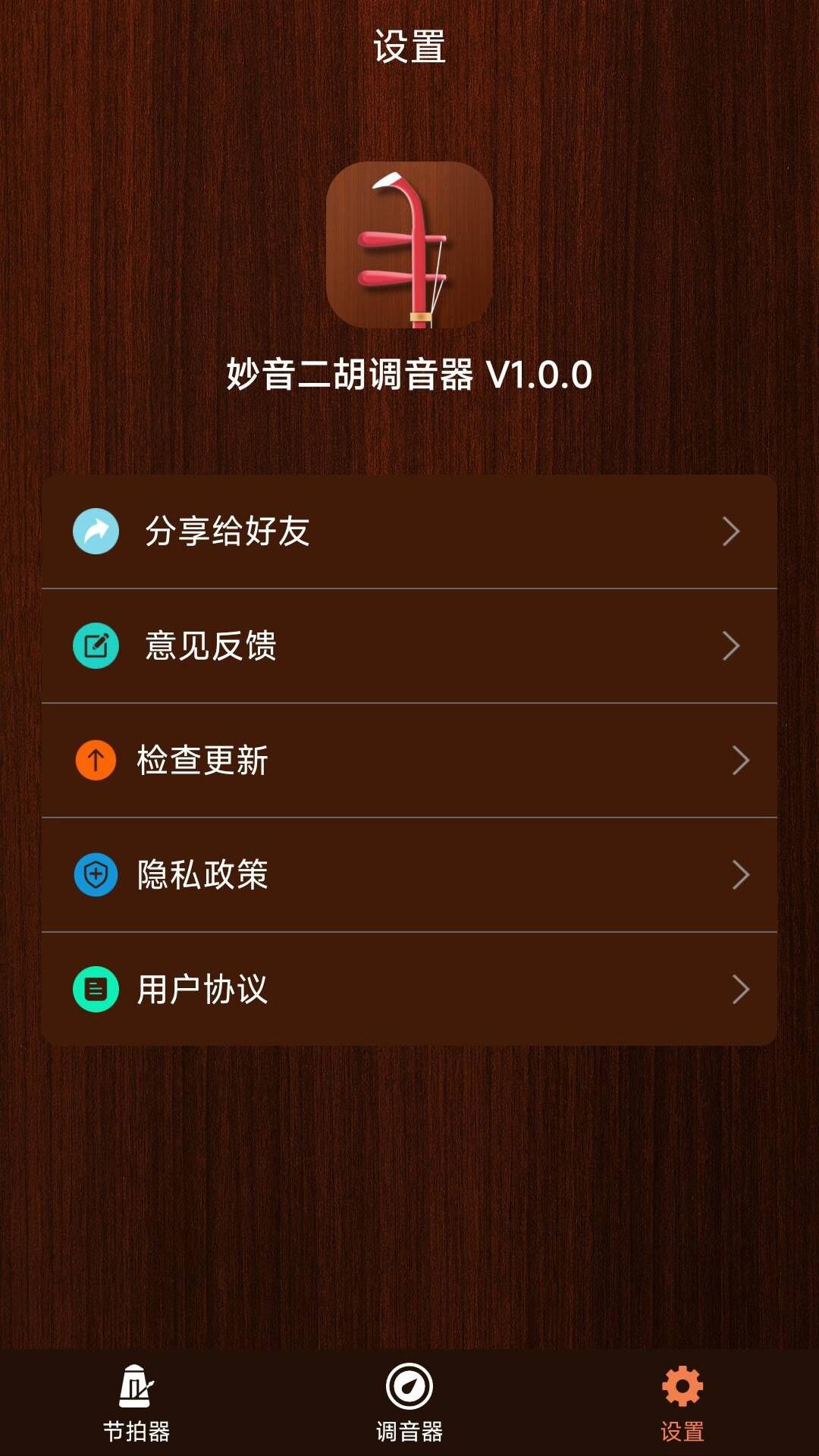Click the share icon for 分享给好友
The height and width of the screenshot is (1456, 819).
96,532
